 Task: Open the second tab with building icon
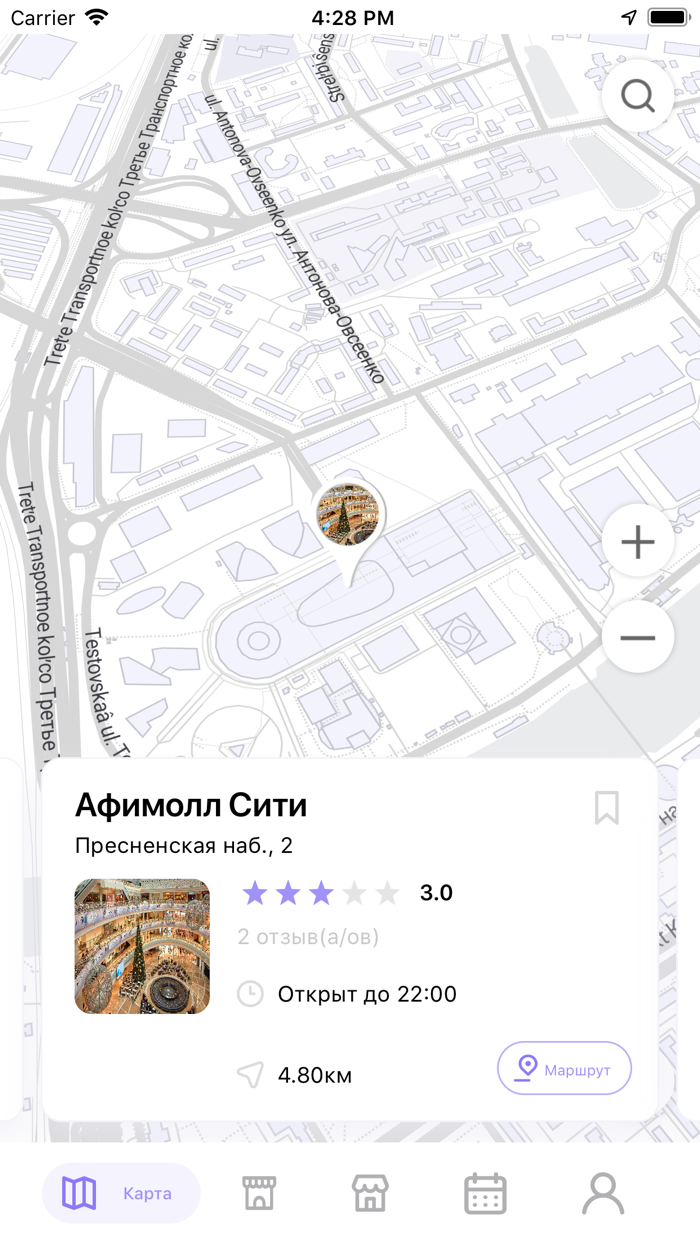(259, 1193)
